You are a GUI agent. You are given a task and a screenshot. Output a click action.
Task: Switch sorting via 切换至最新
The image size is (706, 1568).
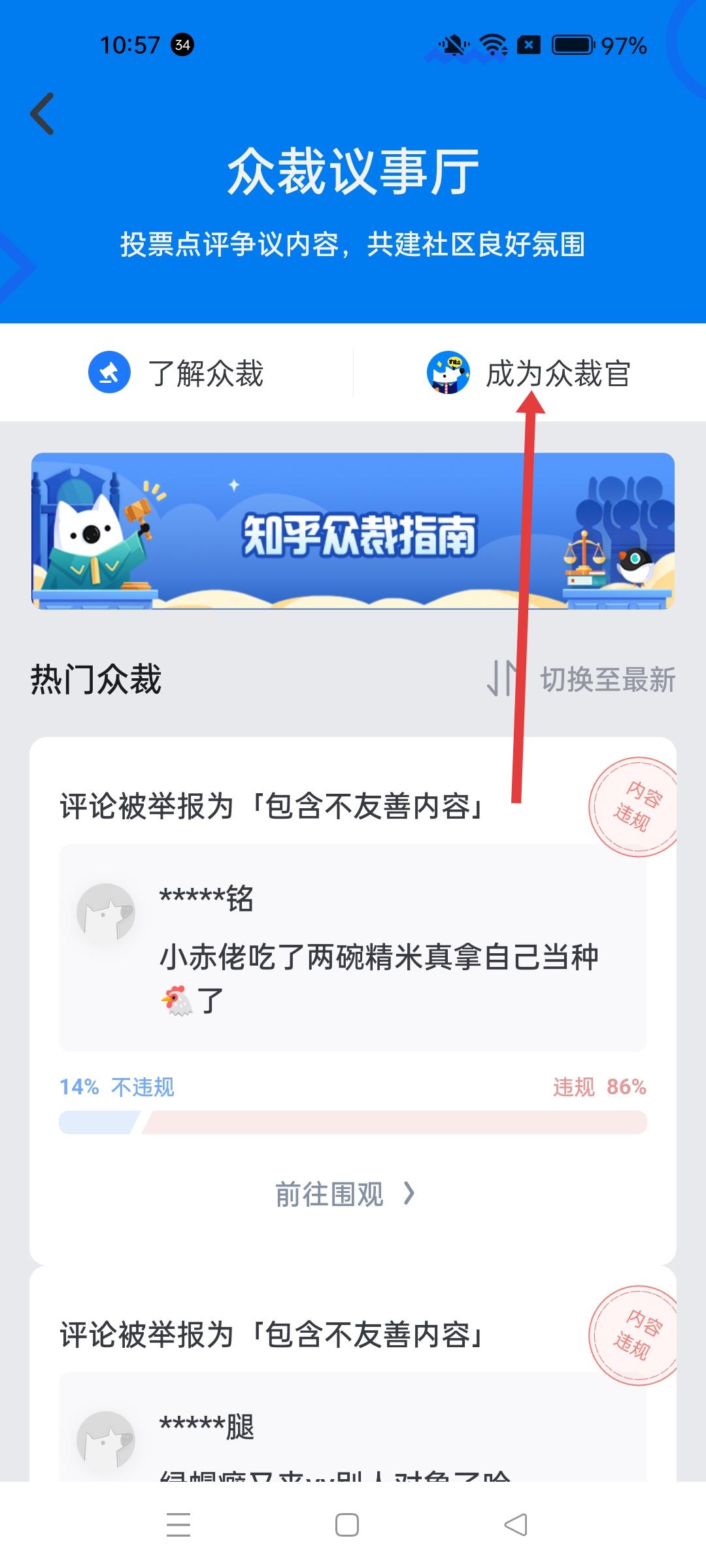pos(582,679)
